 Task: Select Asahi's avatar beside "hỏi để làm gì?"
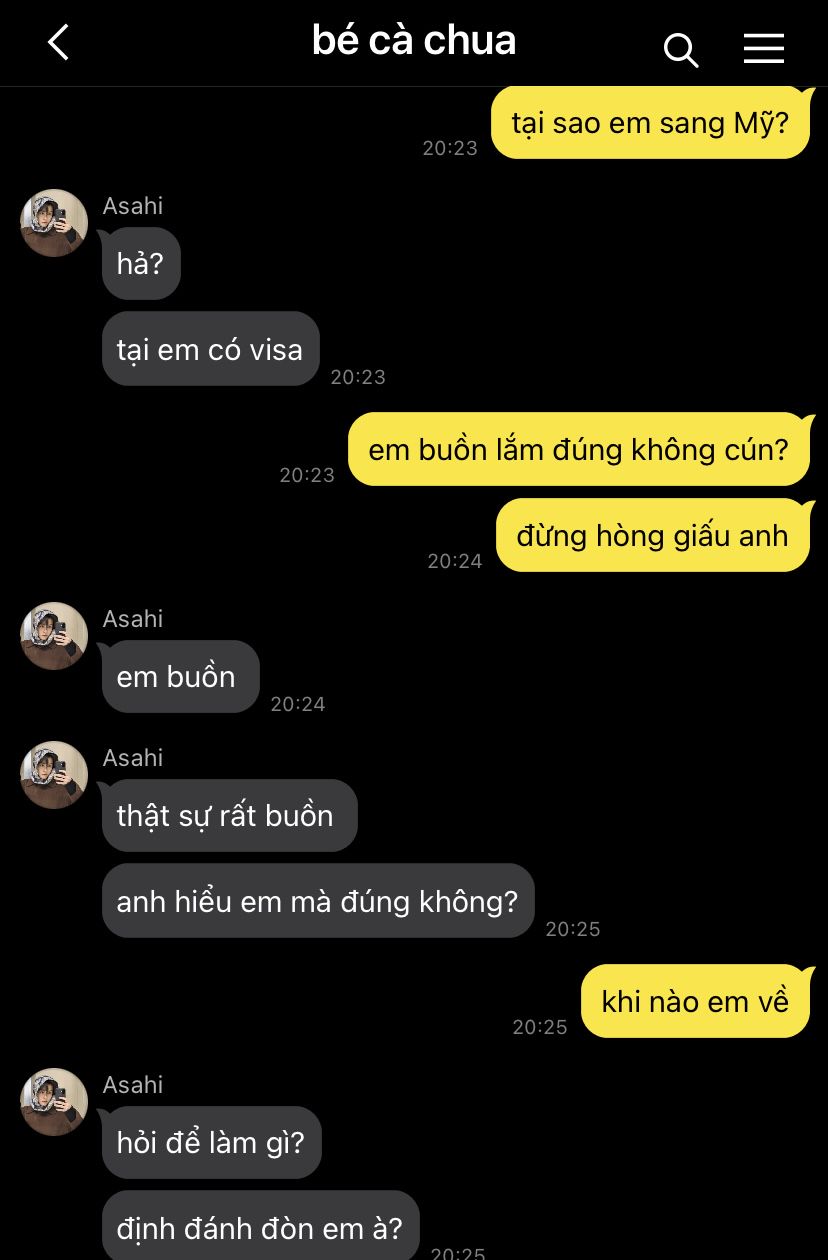point(54,1102)
